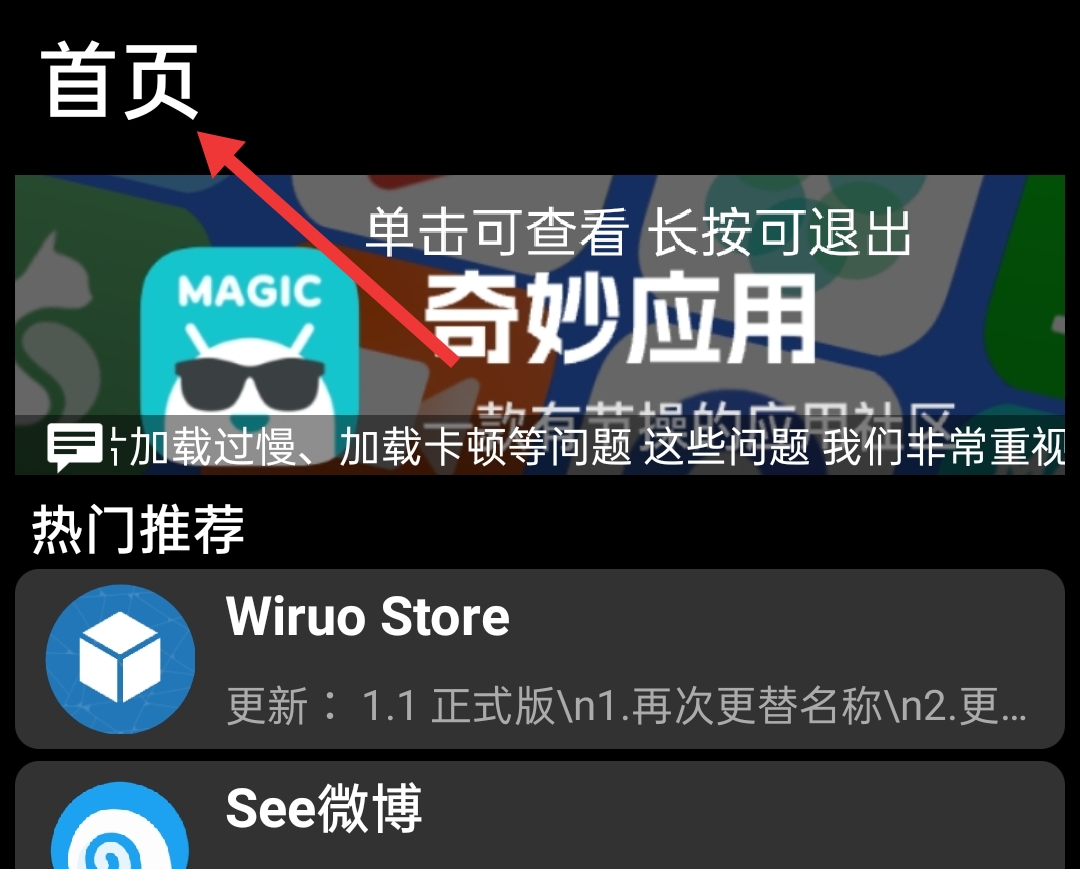Viewport: 1080px width, 869px height.
Task: Open the Wiruo Store app entry
Action: click(540, 659)
